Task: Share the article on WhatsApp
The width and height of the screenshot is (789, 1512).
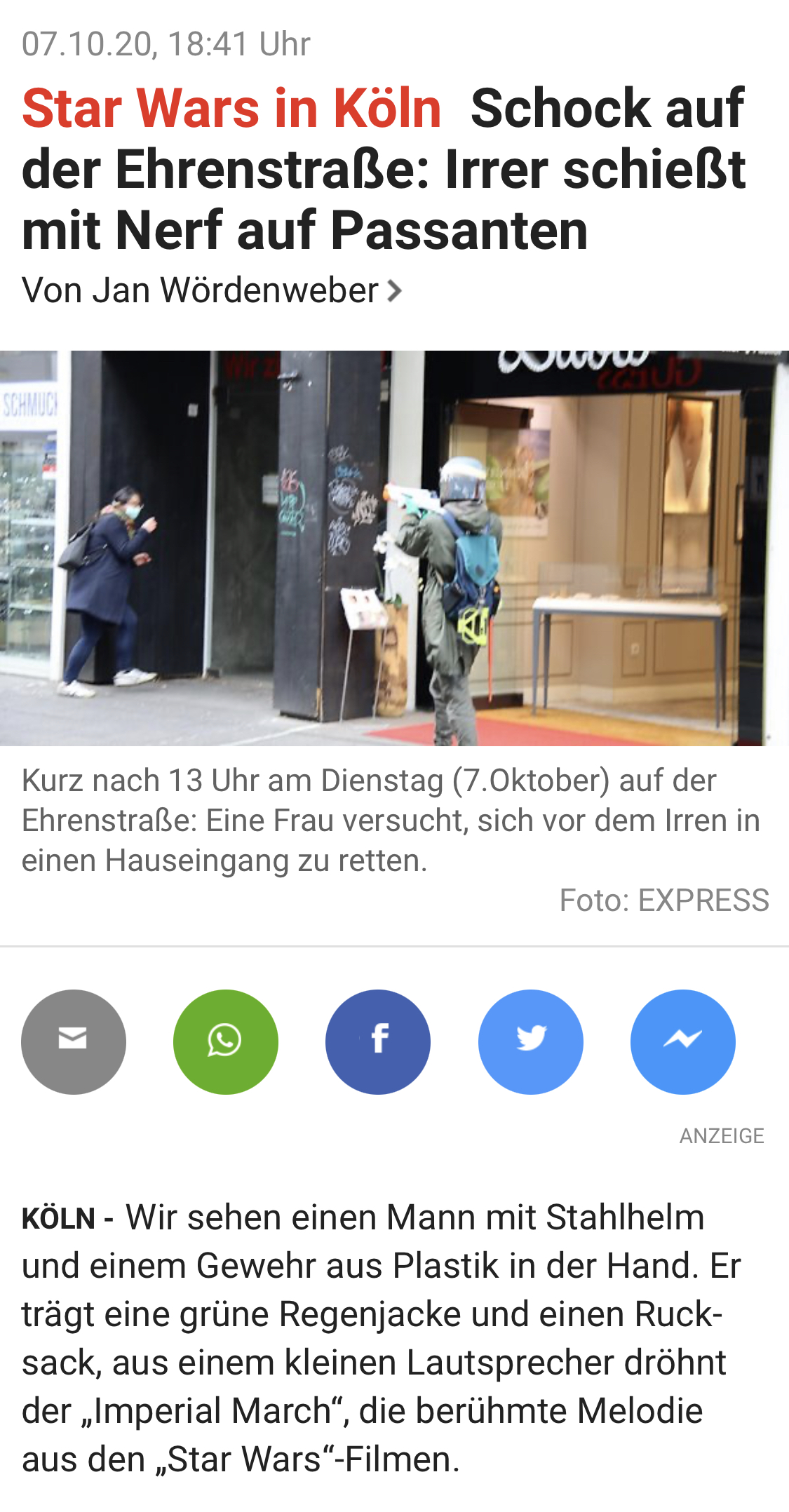Action: click(x=226, y=1041)
